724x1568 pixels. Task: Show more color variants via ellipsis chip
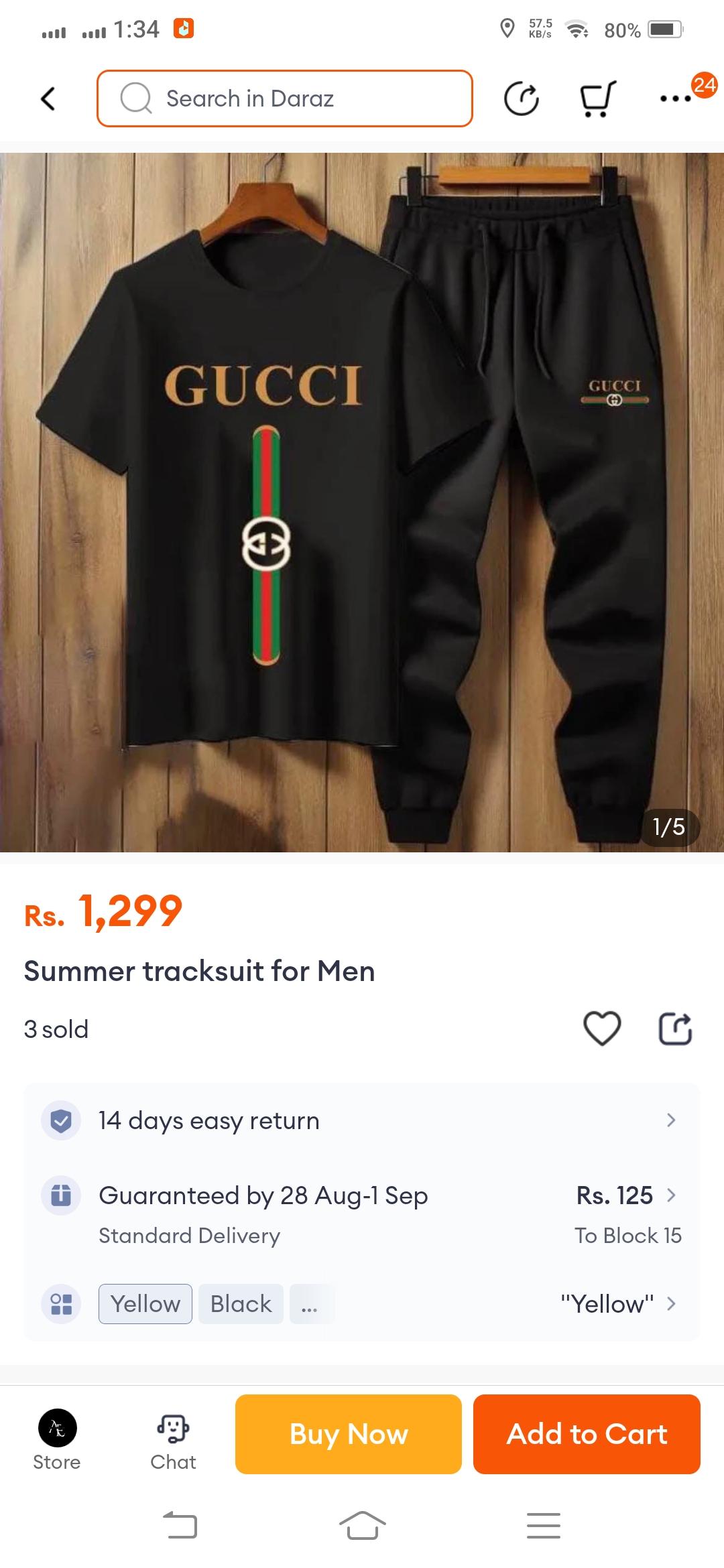coord(310,1304)
